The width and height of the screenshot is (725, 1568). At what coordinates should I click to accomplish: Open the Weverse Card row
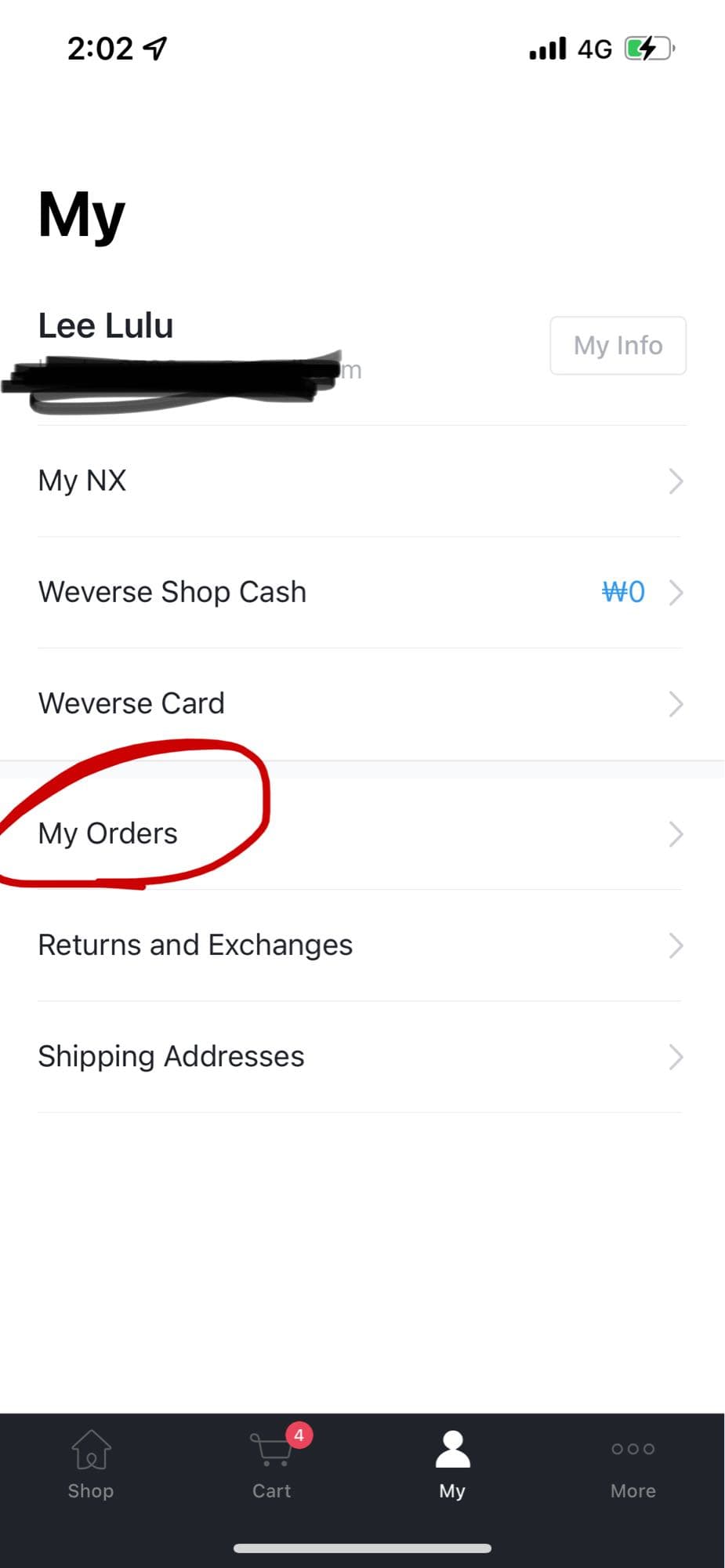click(361, 703)
